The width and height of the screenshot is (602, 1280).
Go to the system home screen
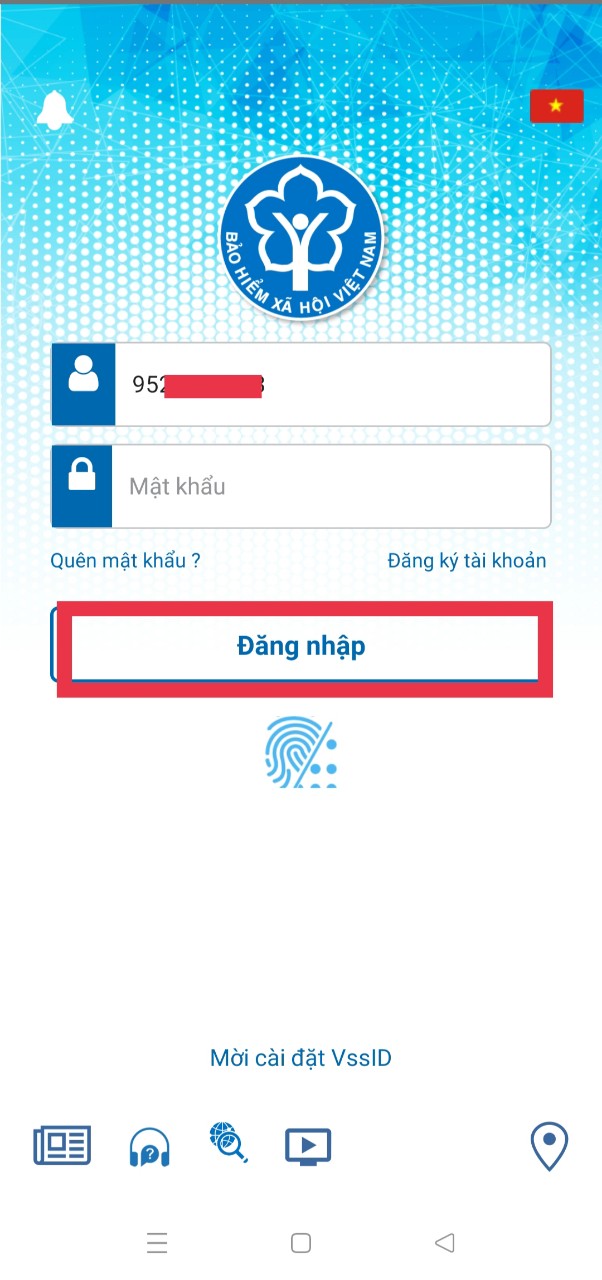coord(301,1243)
